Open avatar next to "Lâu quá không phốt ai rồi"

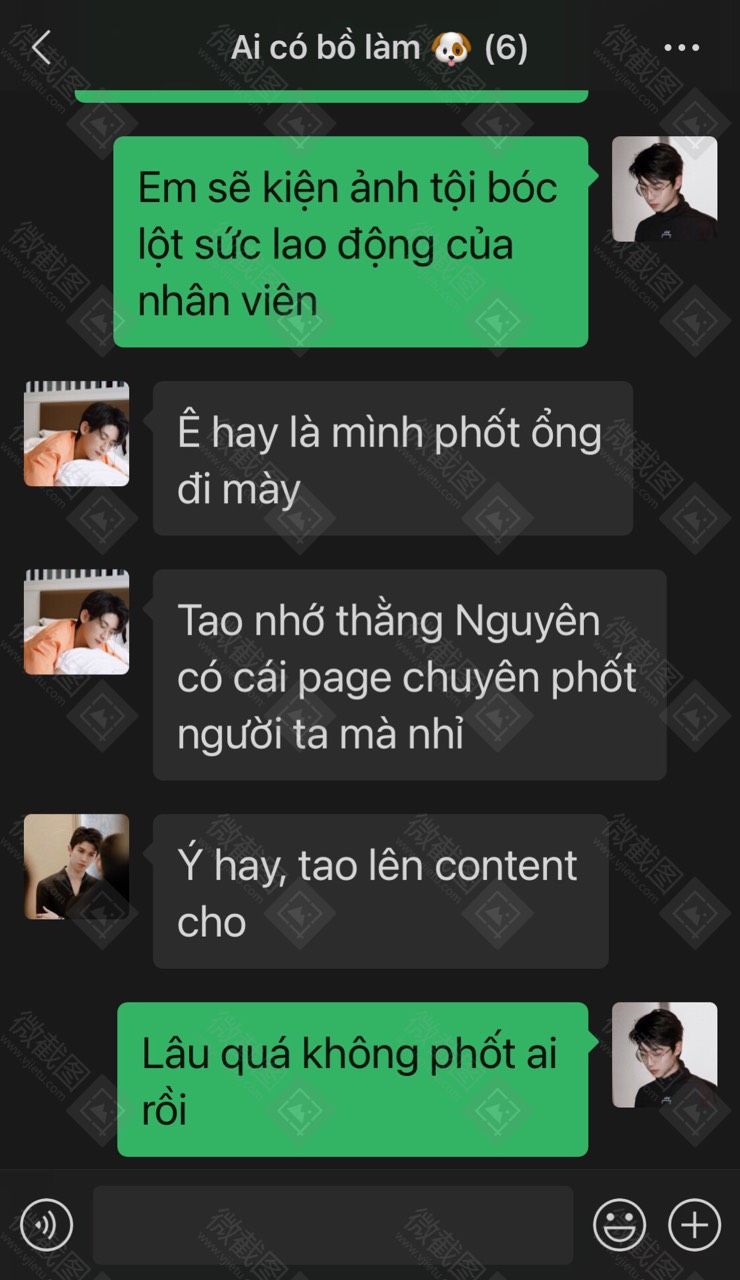[664, 1054]
